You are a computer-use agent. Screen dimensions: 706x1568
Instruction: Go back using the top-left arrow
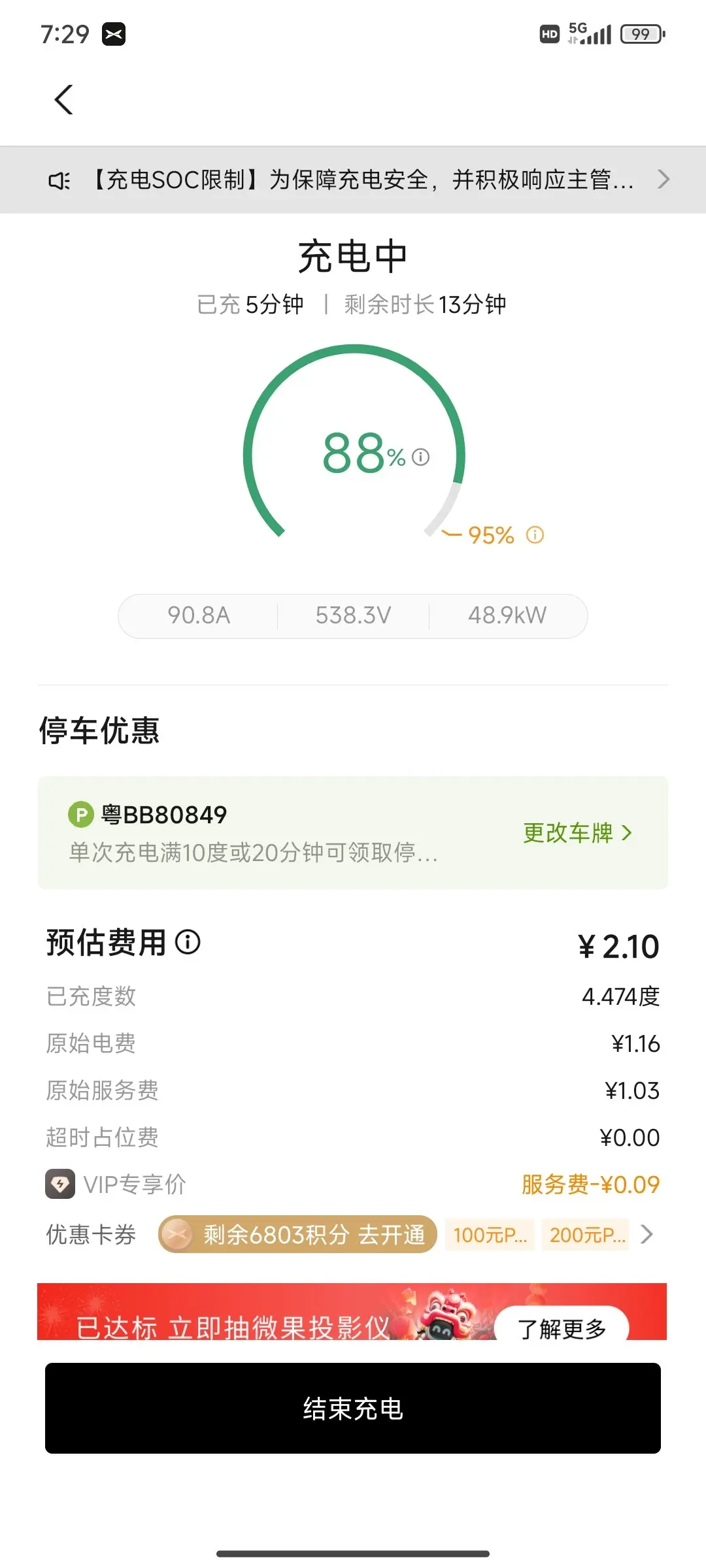pos(63,100)
